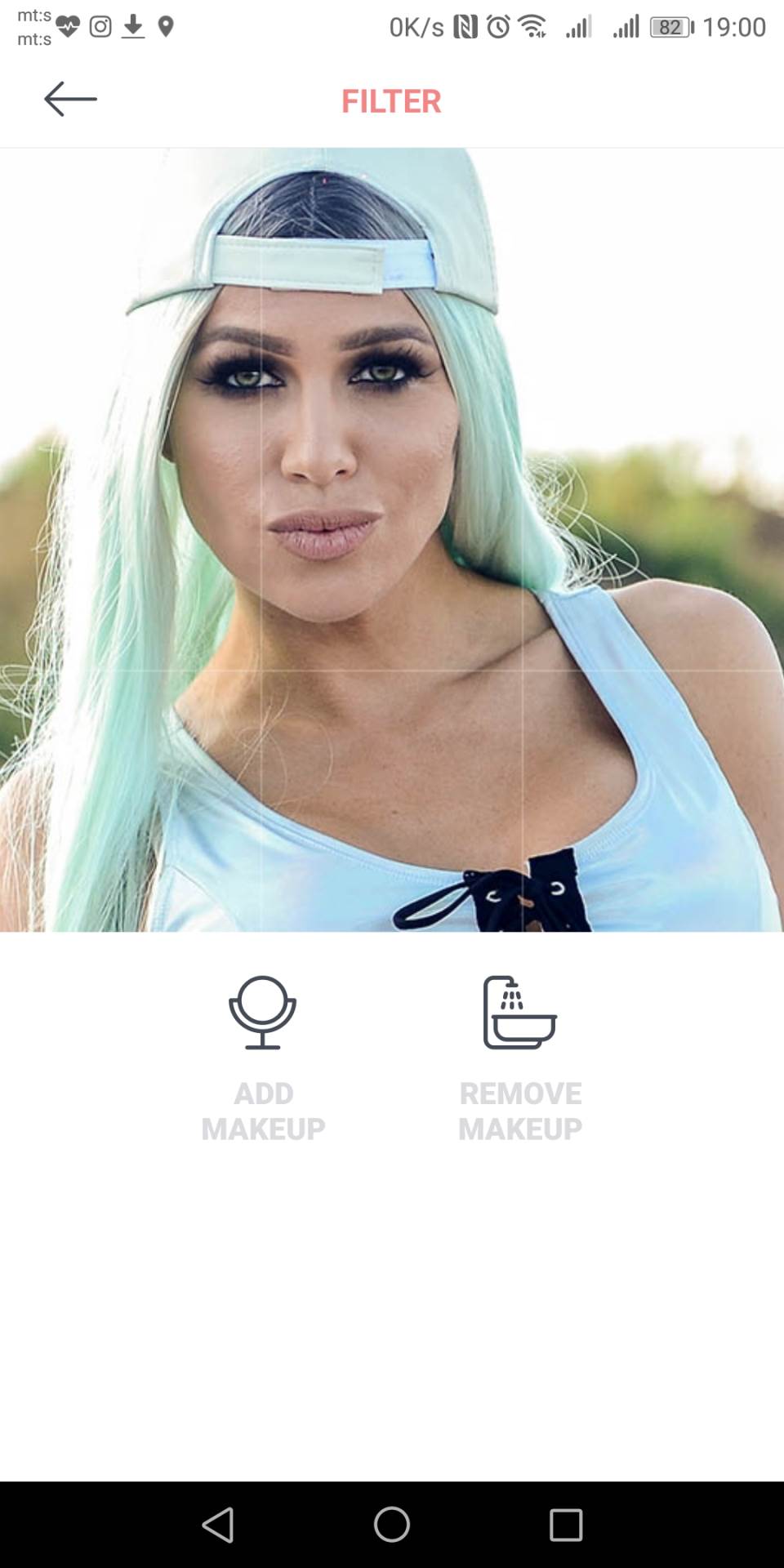
Task: Tap the system back button
Action: coord(218,1524)
